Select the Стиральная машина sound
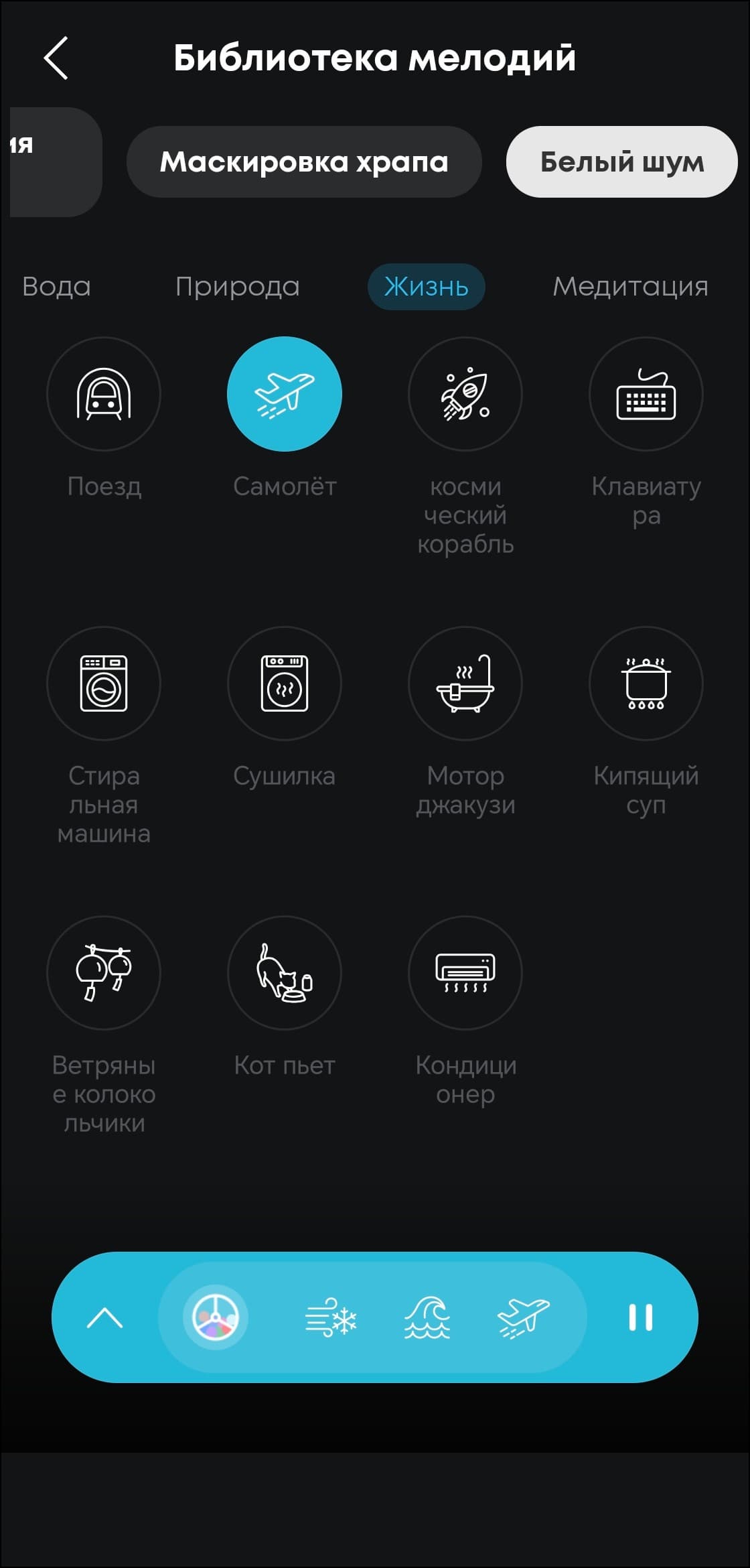Screen dimensions: 750x1568 pyautogui.click(x=104, y=683)
